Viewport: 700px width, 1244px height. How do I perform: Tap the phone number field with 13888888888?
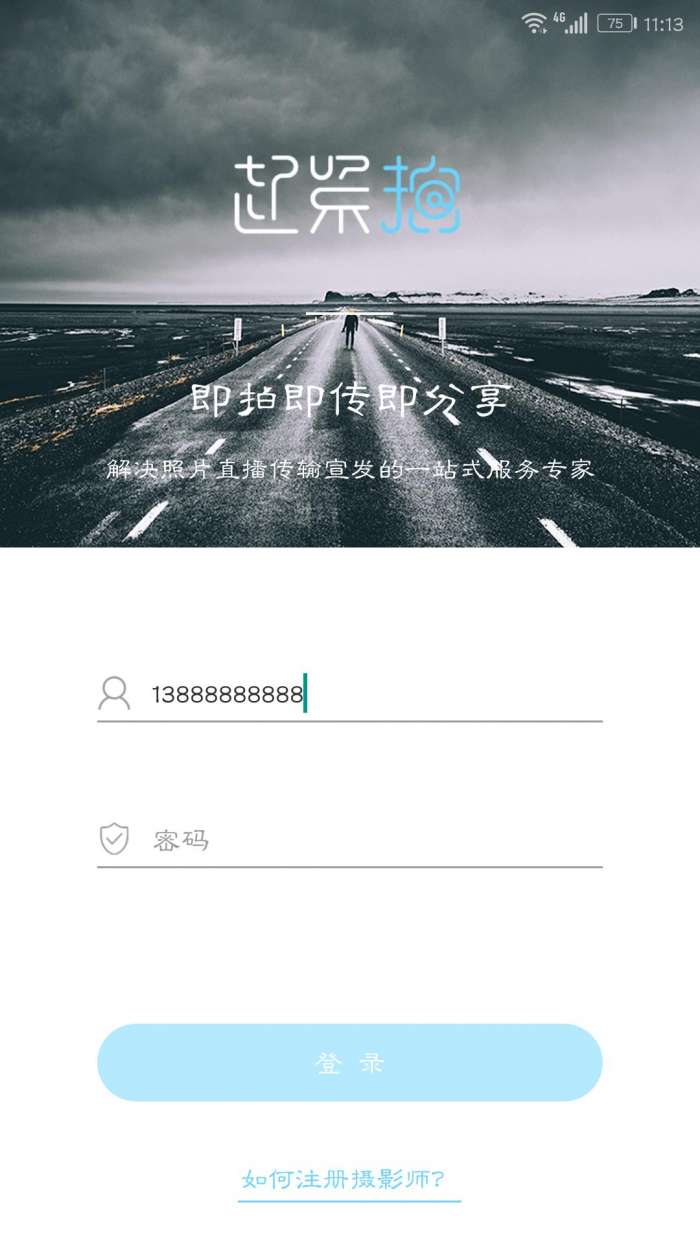pyautogui.click(x=370, y=694)
